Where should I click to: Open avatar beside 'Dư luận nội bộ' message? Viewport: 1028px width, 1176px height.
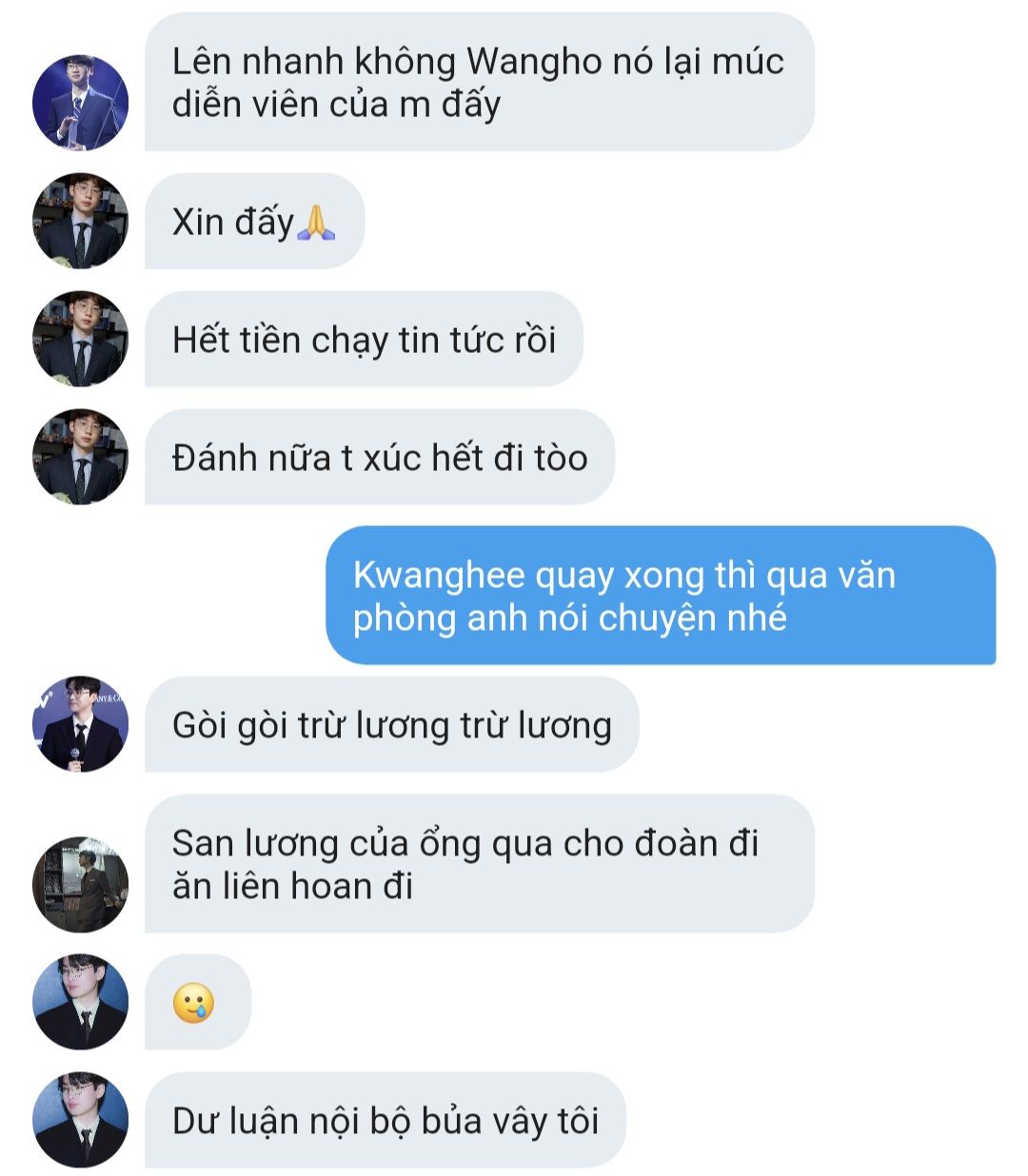click(x=80, y=1120)
